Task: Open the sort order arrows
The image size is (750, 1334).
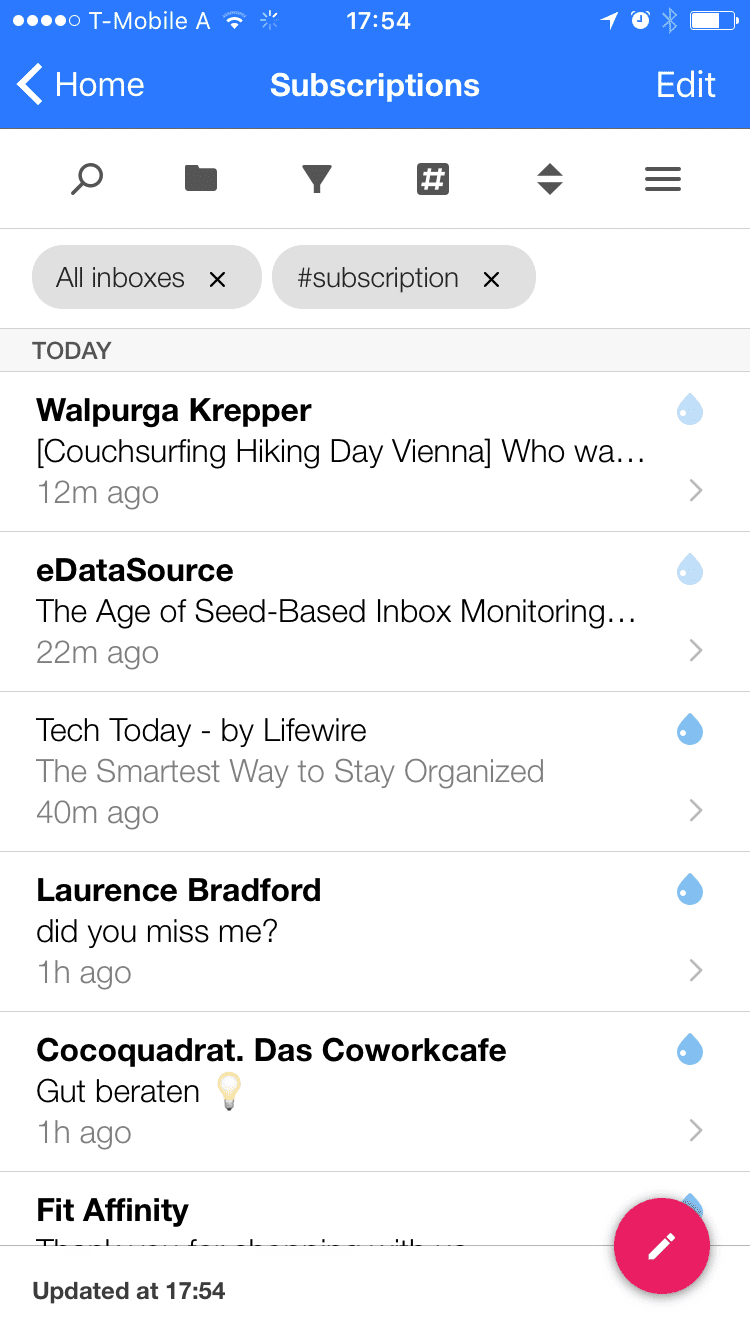Action: click(x=549, y=179)
